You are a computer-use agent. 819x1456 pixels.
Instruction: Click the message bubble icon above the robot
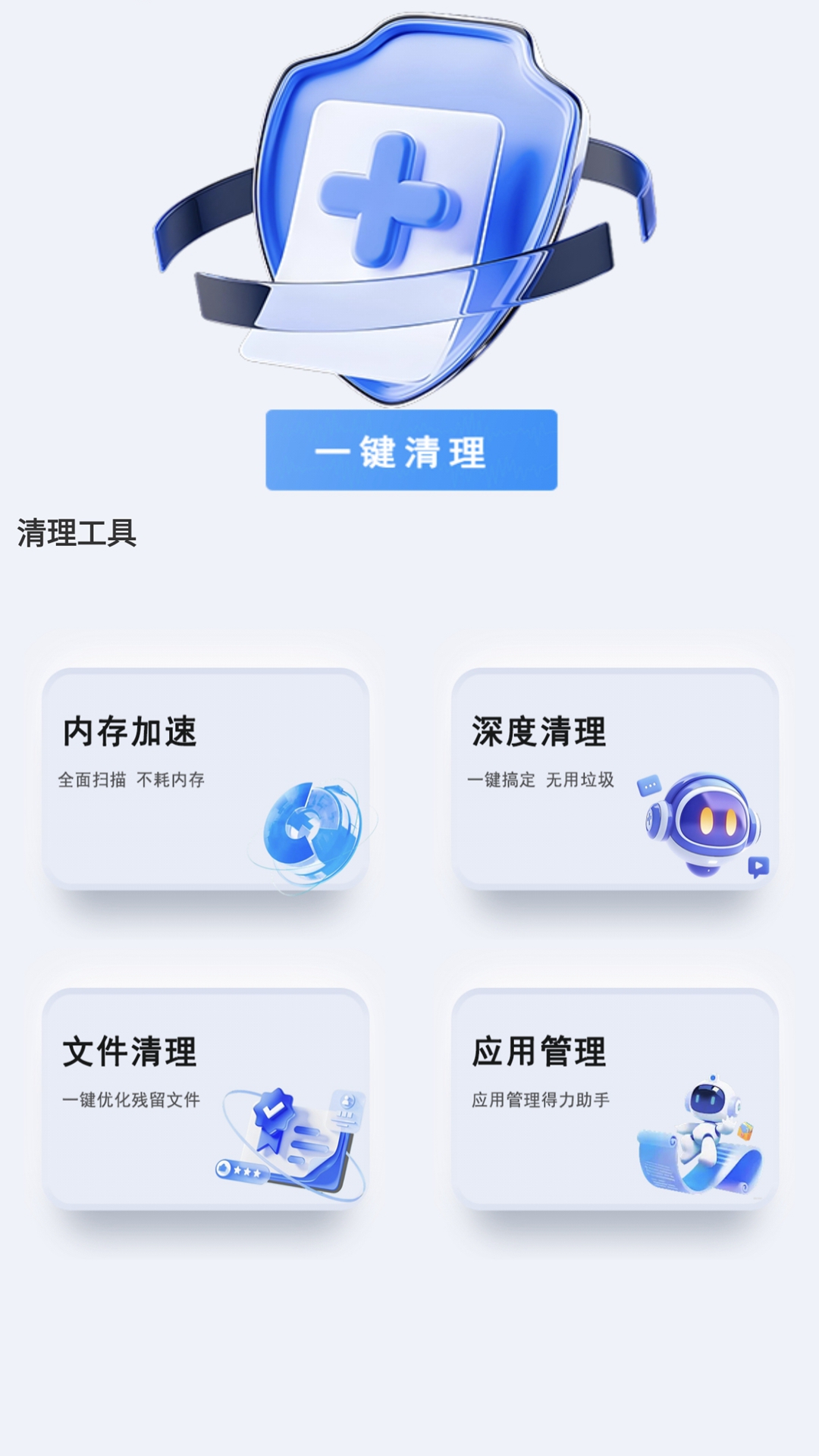point(651,786)
